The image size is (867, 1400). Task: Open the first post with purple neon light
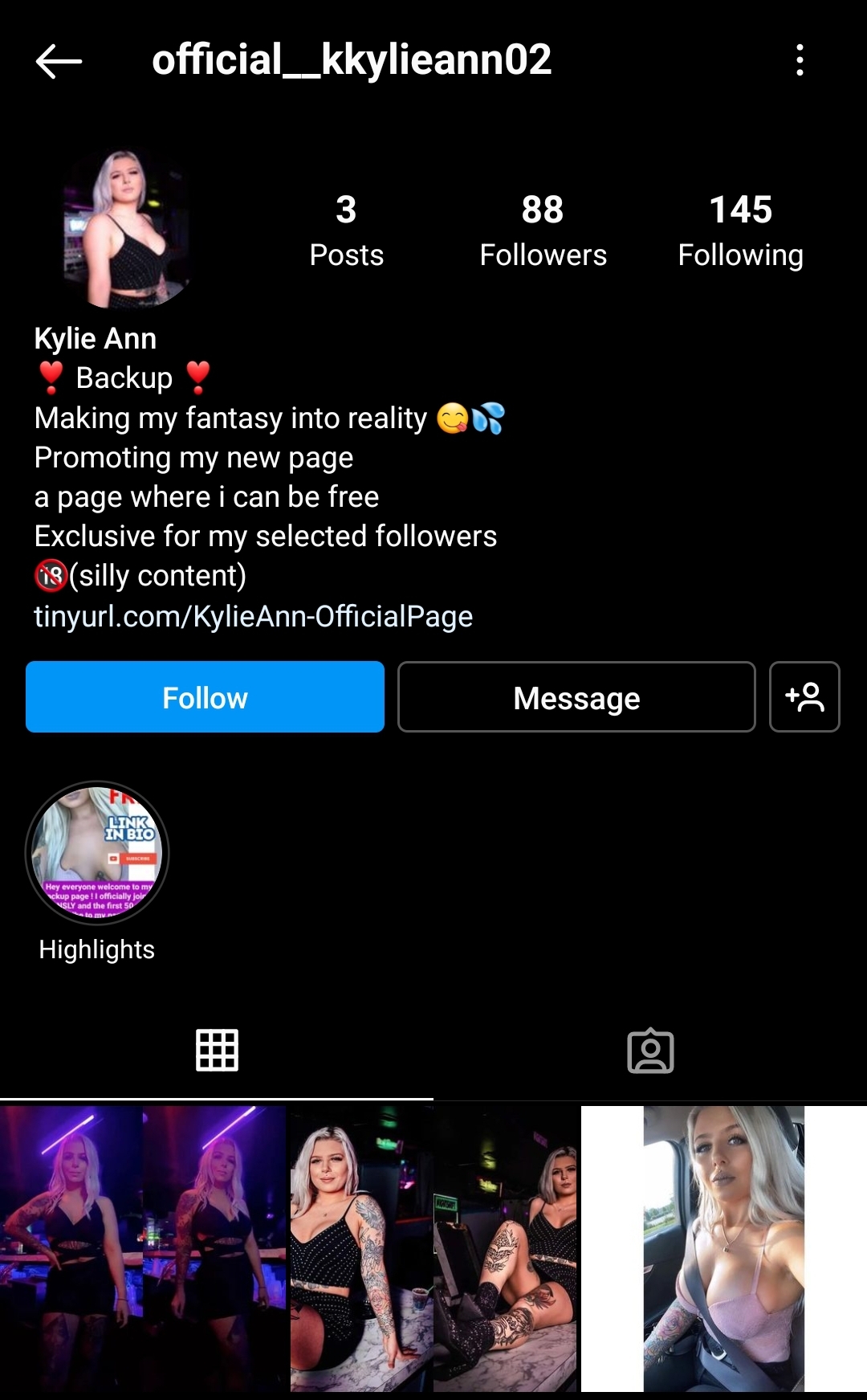tap(143, 1249)
